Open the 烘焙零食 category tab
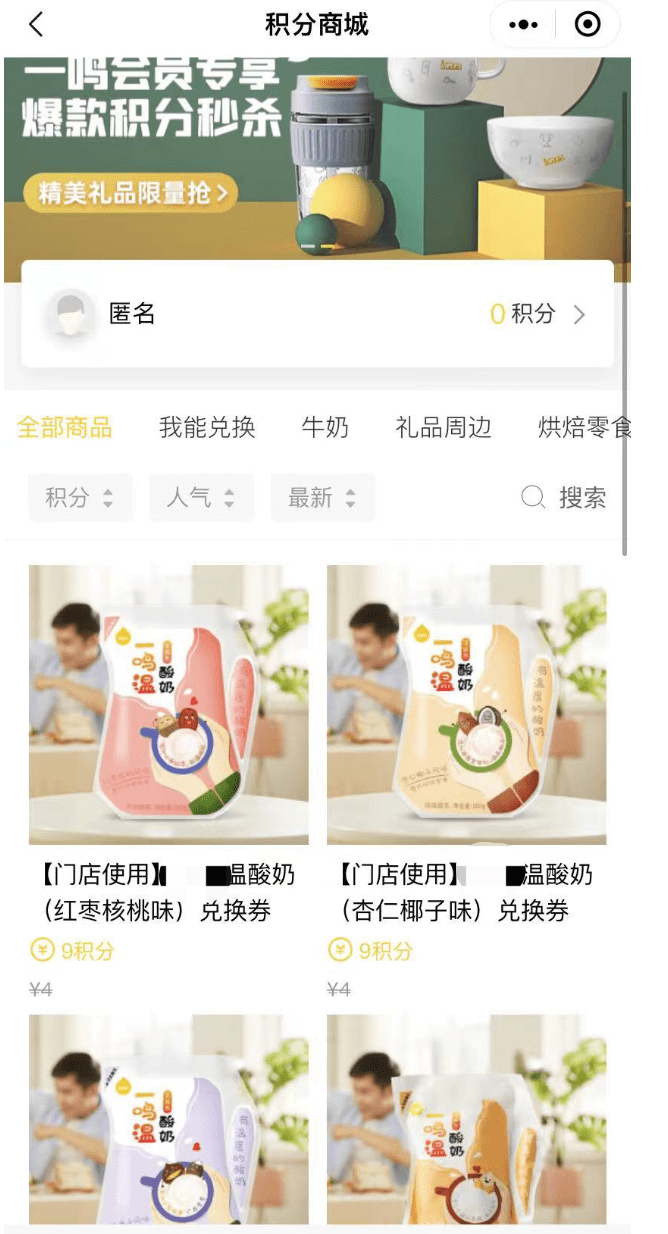 [x=584, y=428]
